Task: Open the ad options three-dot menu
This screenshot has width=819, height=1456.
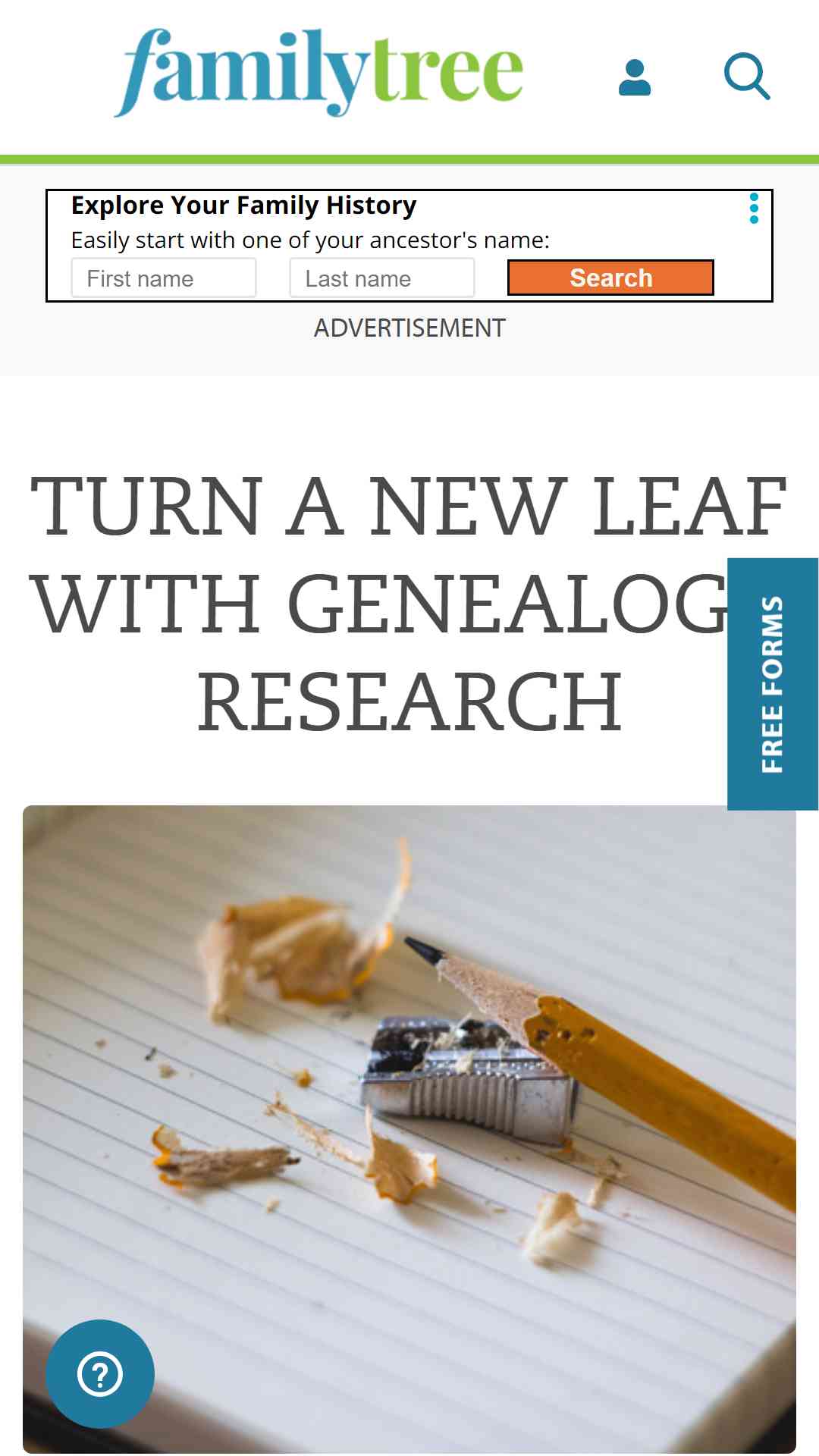Action: 754,208
